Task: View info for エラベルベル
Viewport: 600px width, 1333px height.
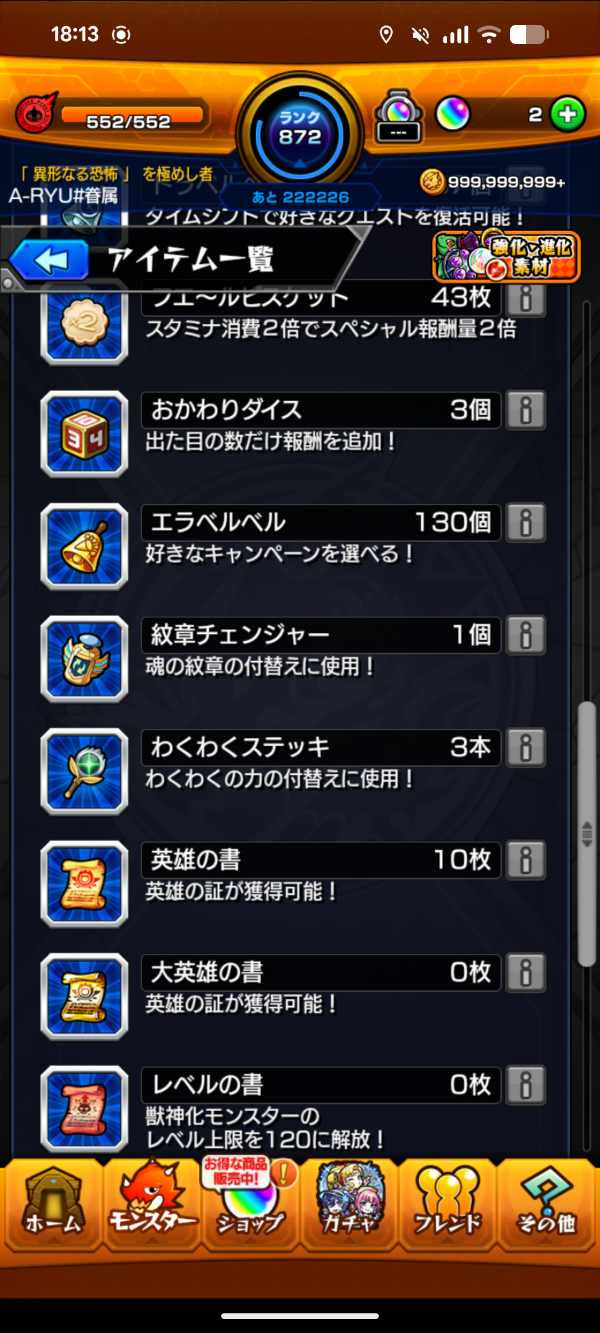Action: [x=526, y=522]
